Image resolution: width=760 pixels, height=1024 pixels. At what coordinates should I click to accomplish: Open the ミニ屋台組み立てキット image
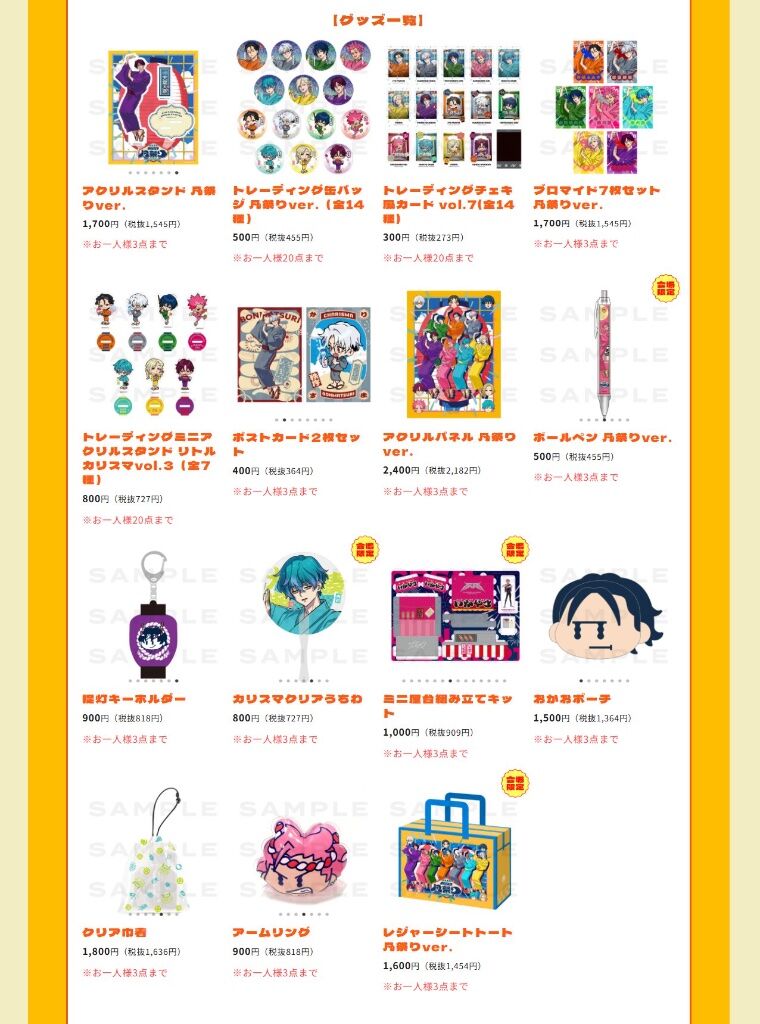click(453, 612)
